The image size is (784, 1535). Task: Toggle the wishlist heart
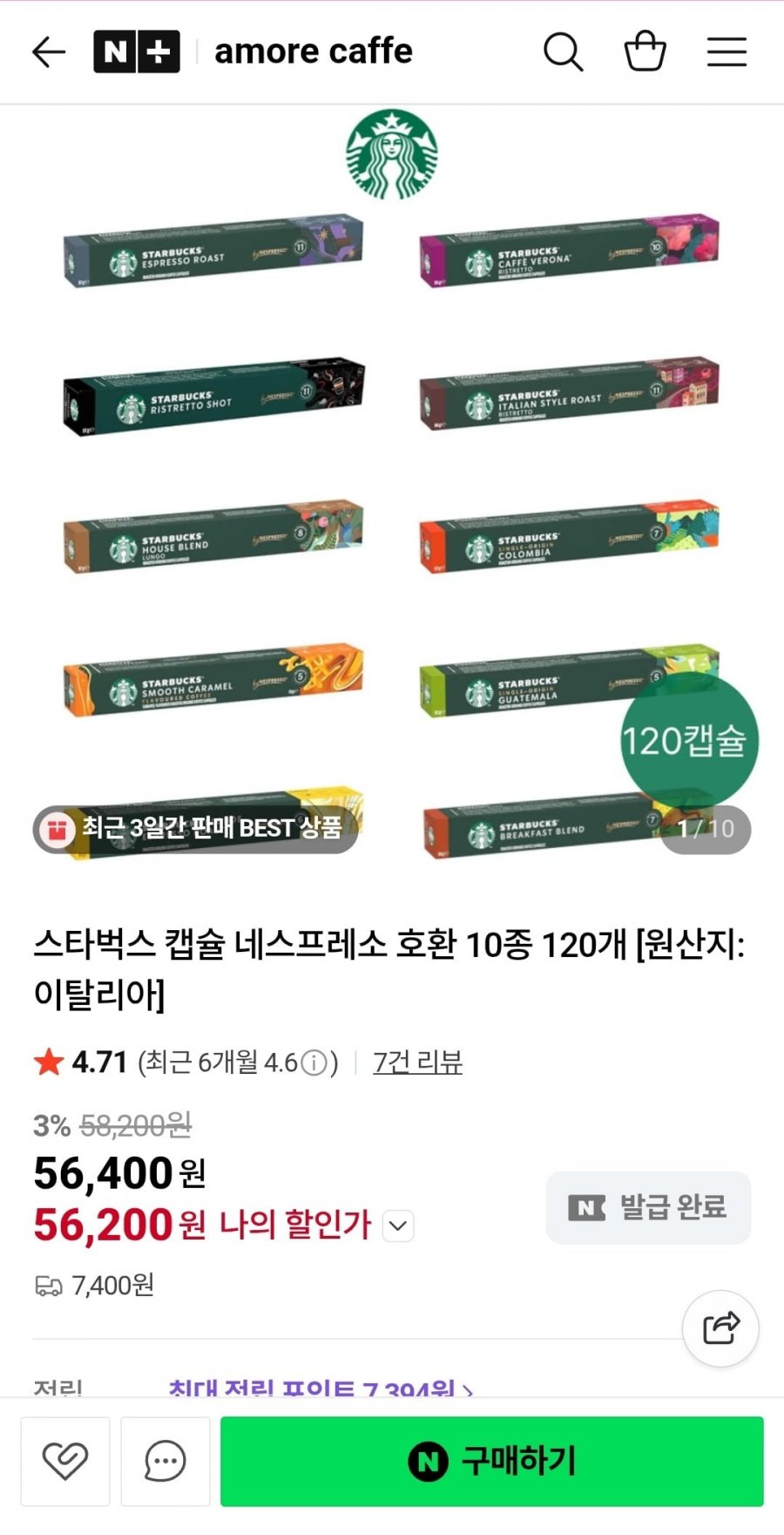(64, 1461)
